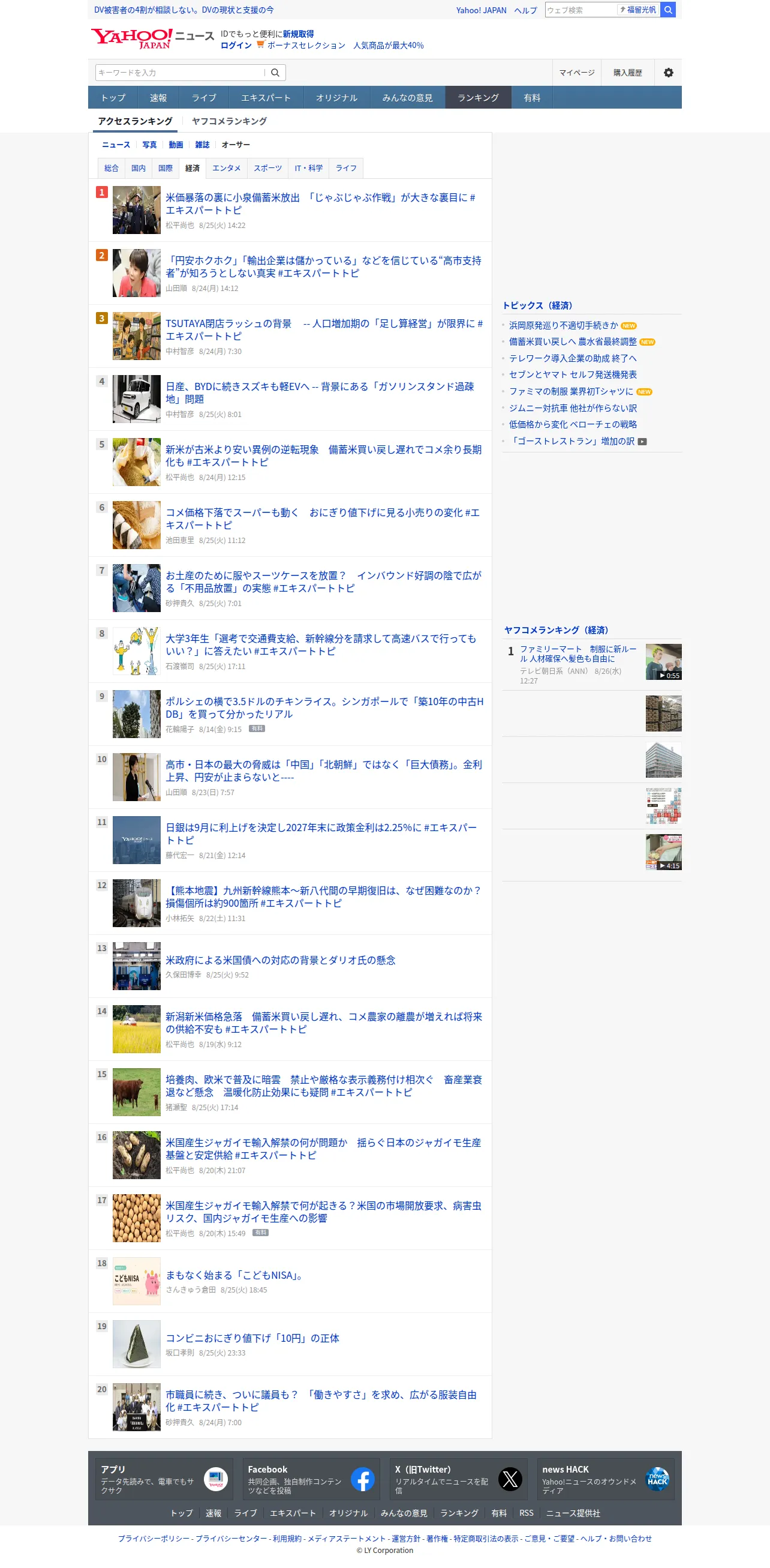Open ファミリーマート制服 comment ranking video

tap(578, 653)
